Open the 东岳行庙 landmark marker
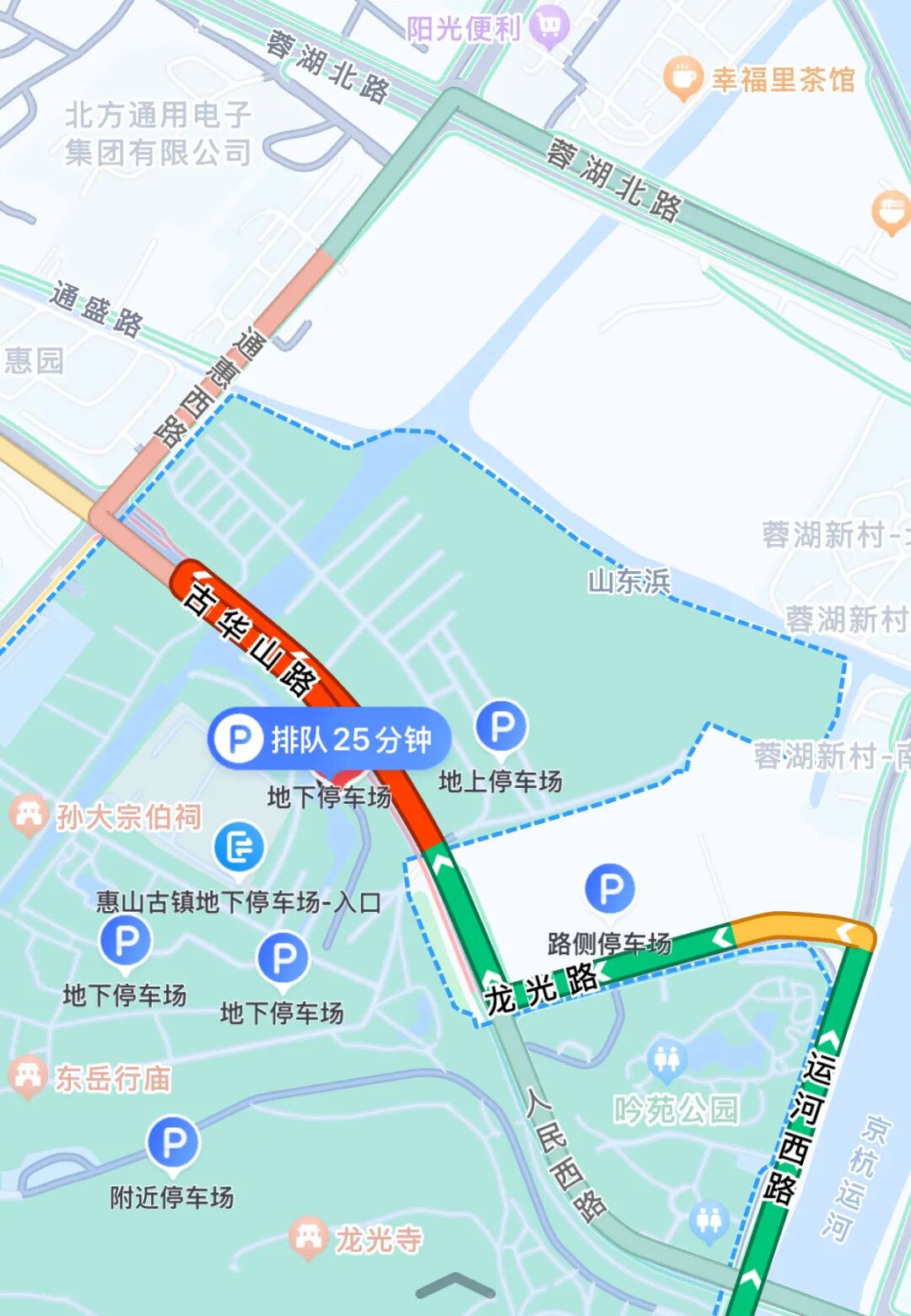The image size is (911, 1316). [x=29, y=1076]
